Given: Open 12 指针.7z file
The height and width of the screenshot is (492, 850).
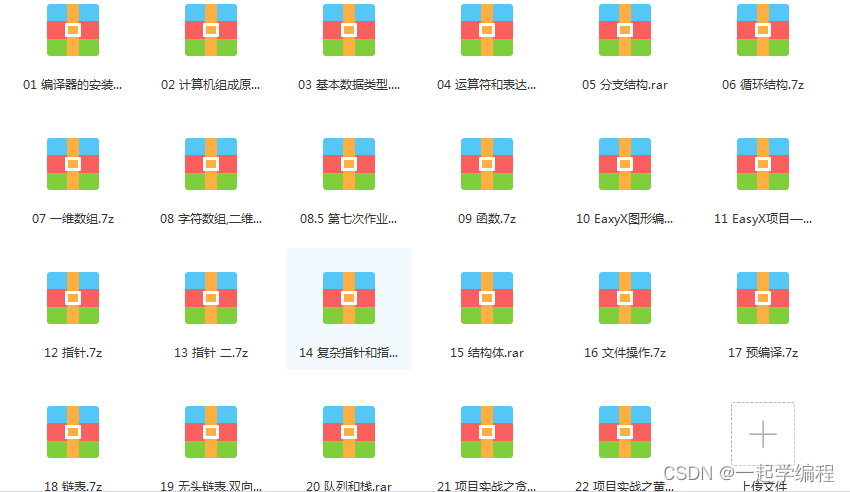Looking at the screenshot, I should pos(73,298).
